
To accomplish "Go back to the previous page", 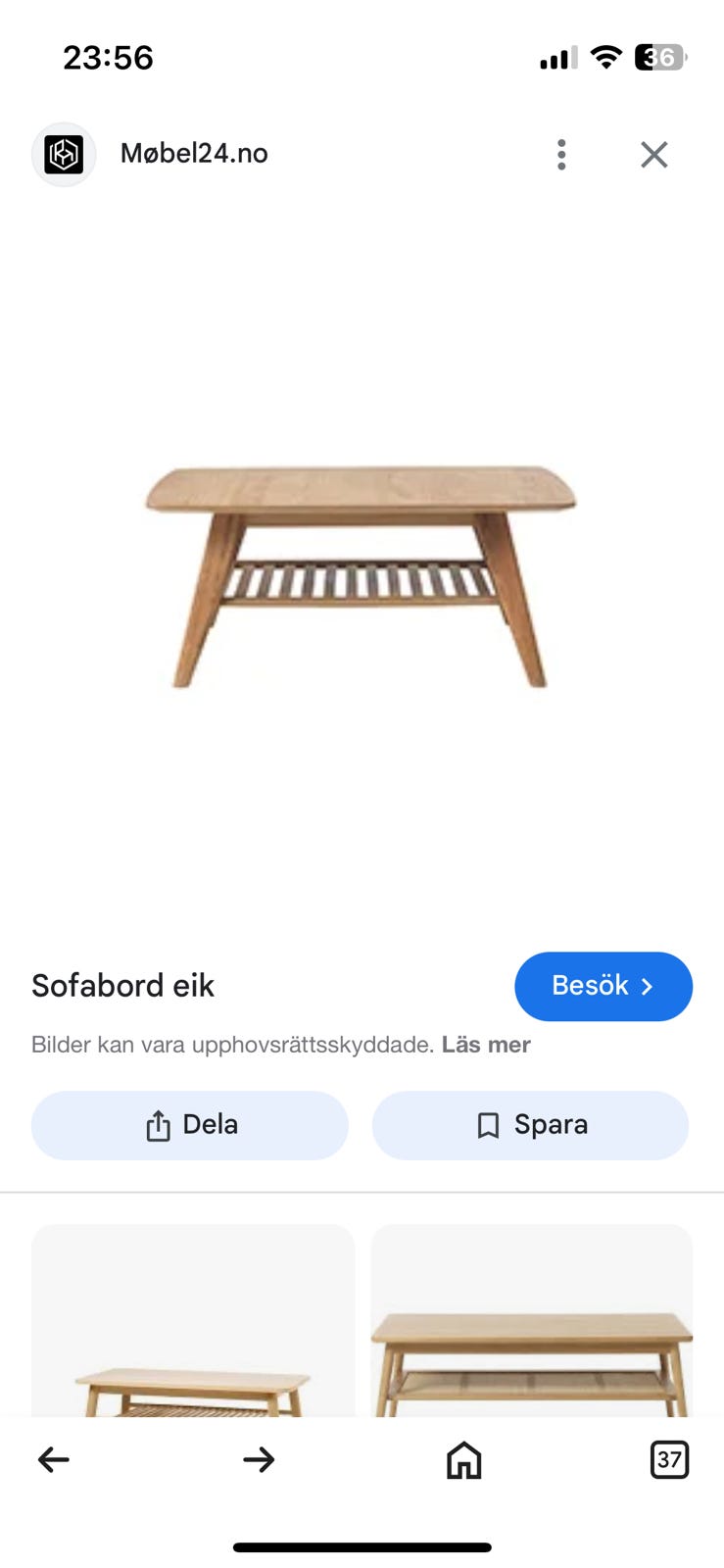I will coord(54,1459).
